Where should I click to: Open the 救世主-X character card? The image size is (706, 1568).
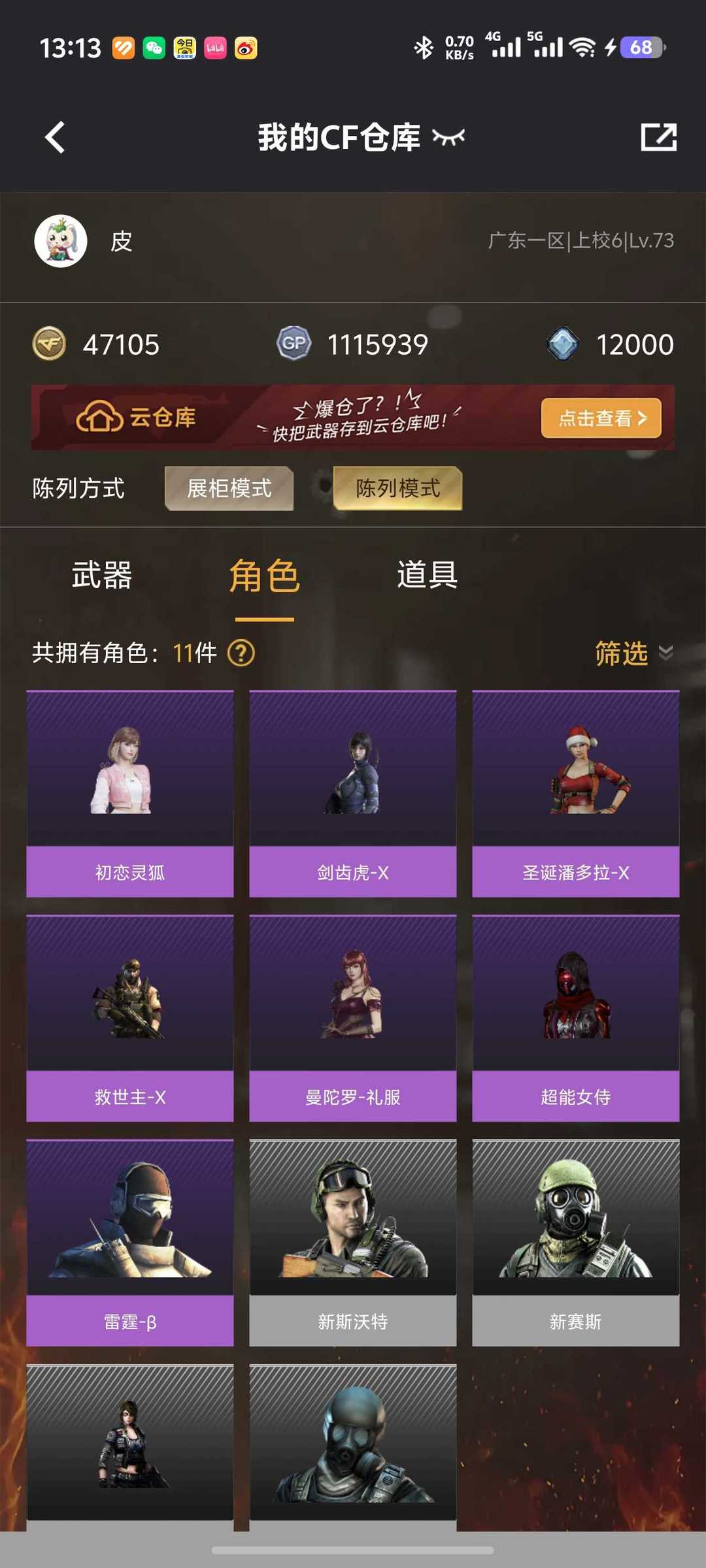(x=130, y=1018)
